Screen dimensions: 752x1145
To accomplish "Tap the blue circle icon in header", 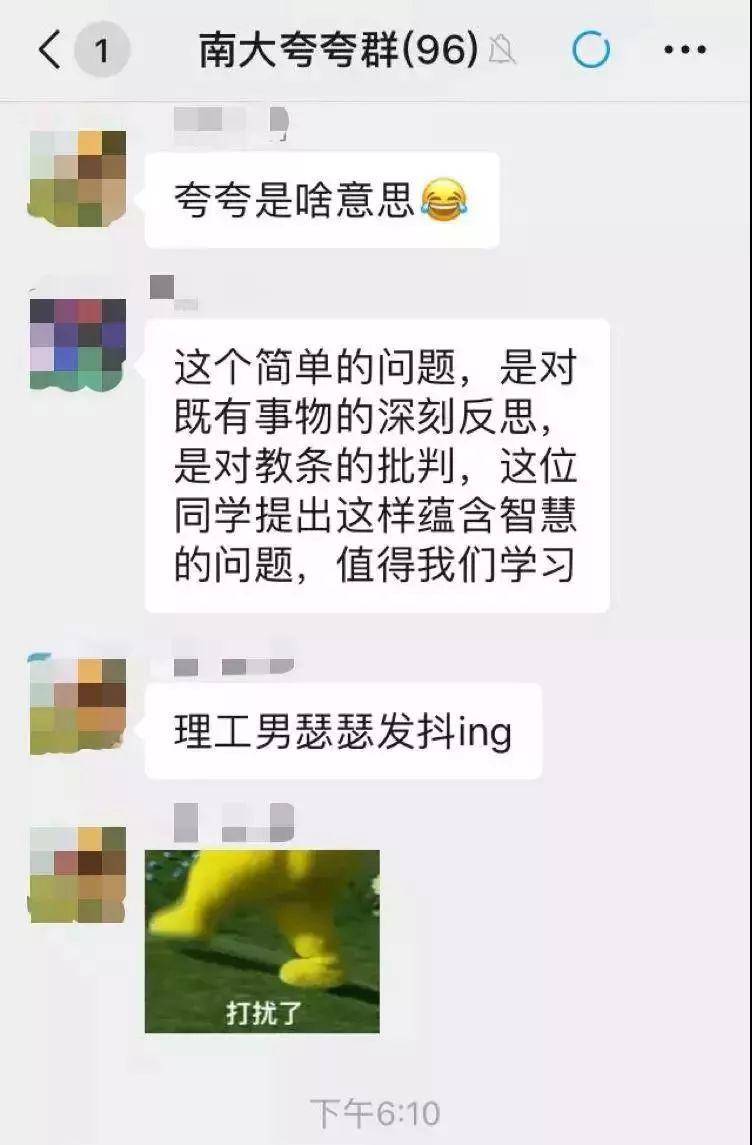I will (x=591, y=49).
